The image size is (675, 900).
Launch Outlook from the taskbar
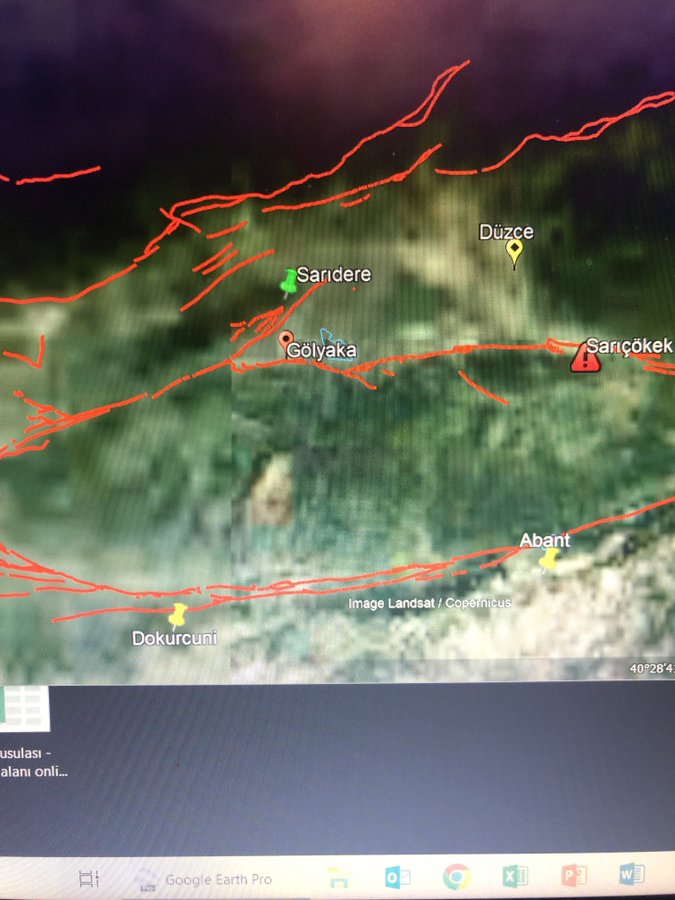(397, 877)
